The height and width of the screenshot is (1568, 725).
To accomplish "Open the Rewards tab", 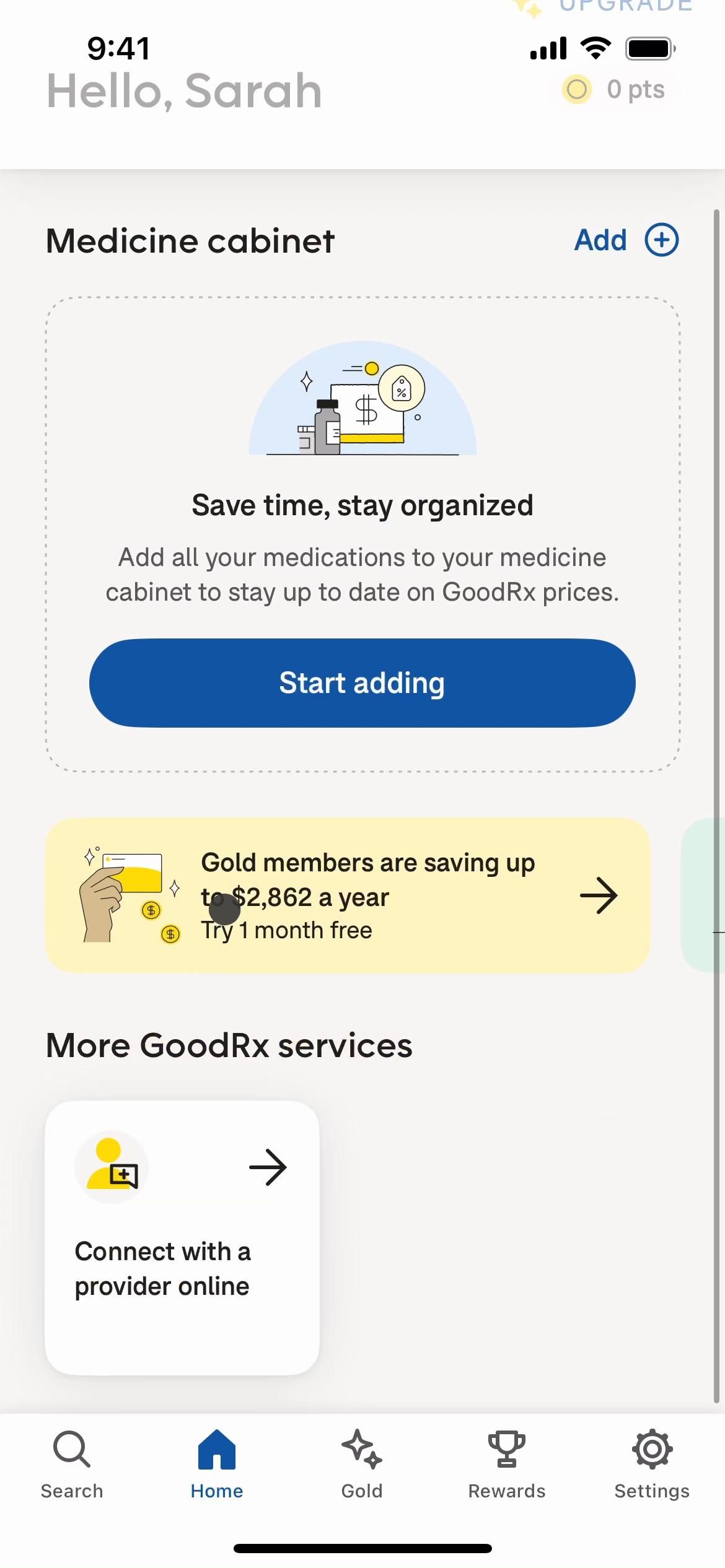I will point(506,1464).
